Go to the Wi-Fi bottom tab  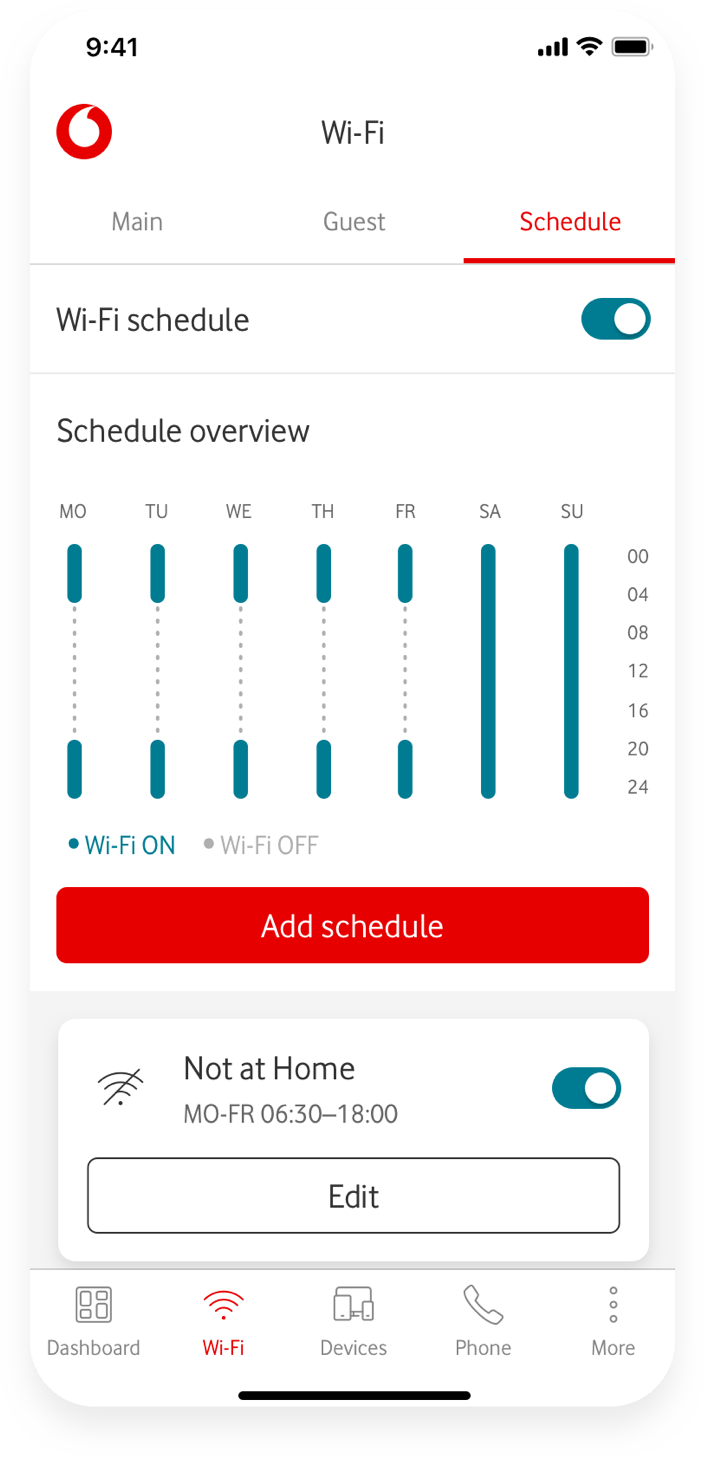[x=223, y=1321]
